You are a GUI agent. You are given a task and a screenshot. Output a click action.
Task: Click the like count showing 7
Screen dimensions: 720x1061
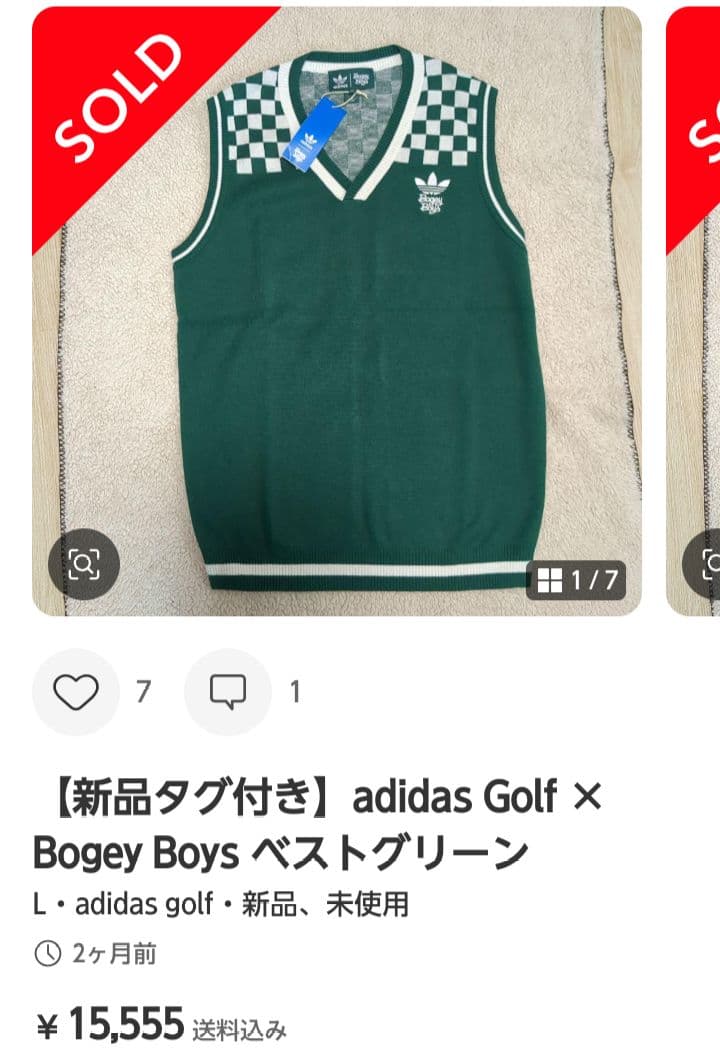143,688
